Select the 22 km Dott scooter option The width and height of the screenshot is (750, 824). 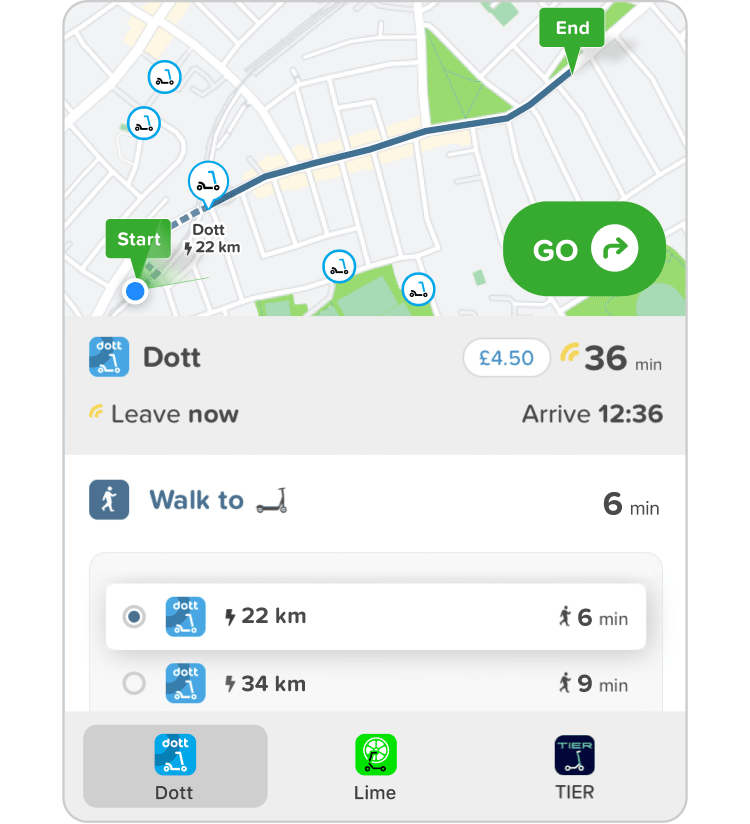[x=134, y=617]
